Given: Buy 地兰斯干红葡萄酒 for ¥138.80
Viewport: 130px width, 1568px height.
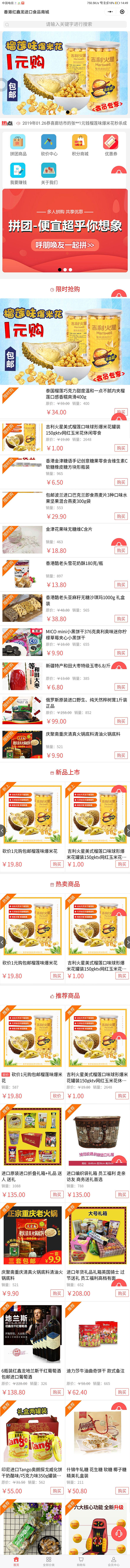Looking at the screenshot, I should coord(57,1392).
